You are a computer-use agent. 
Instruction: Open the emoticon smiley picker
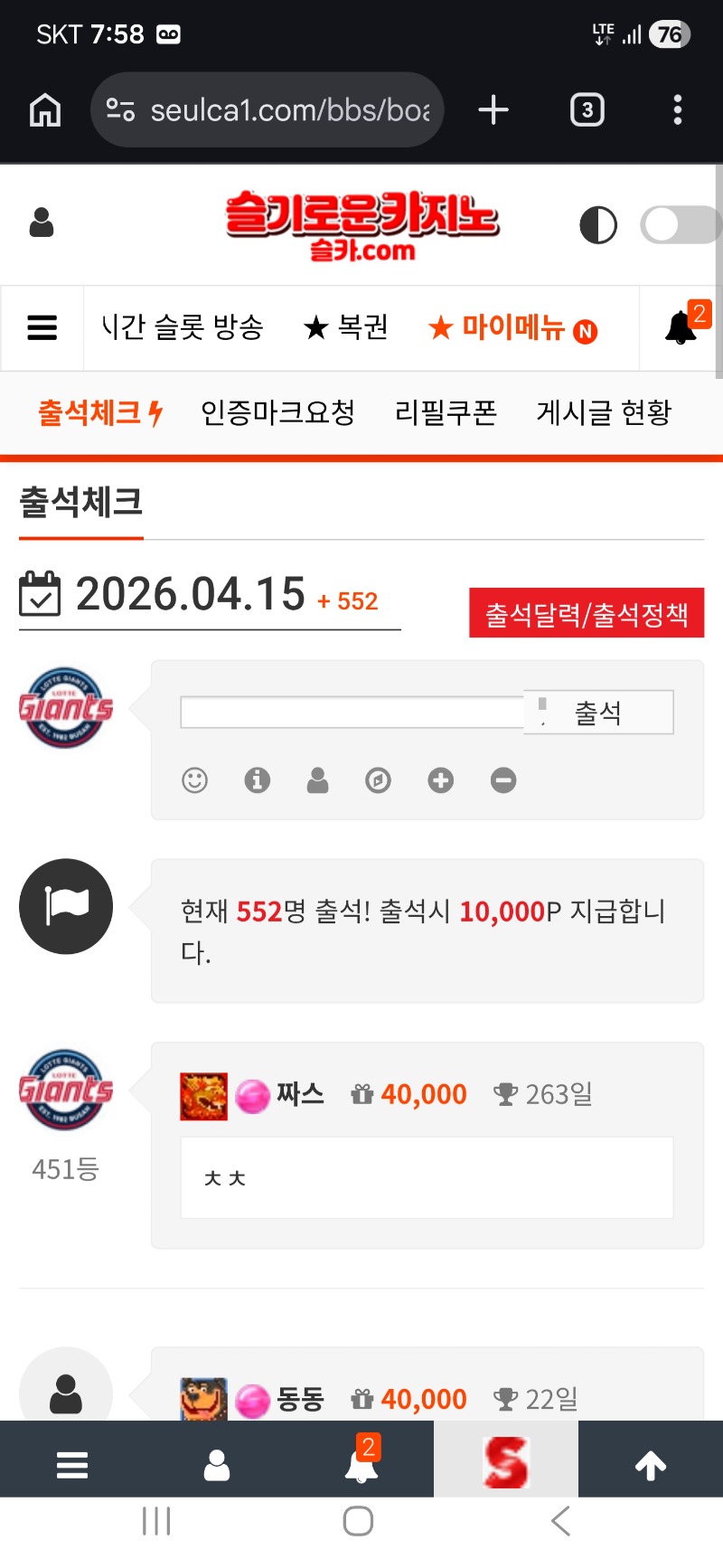194,780
